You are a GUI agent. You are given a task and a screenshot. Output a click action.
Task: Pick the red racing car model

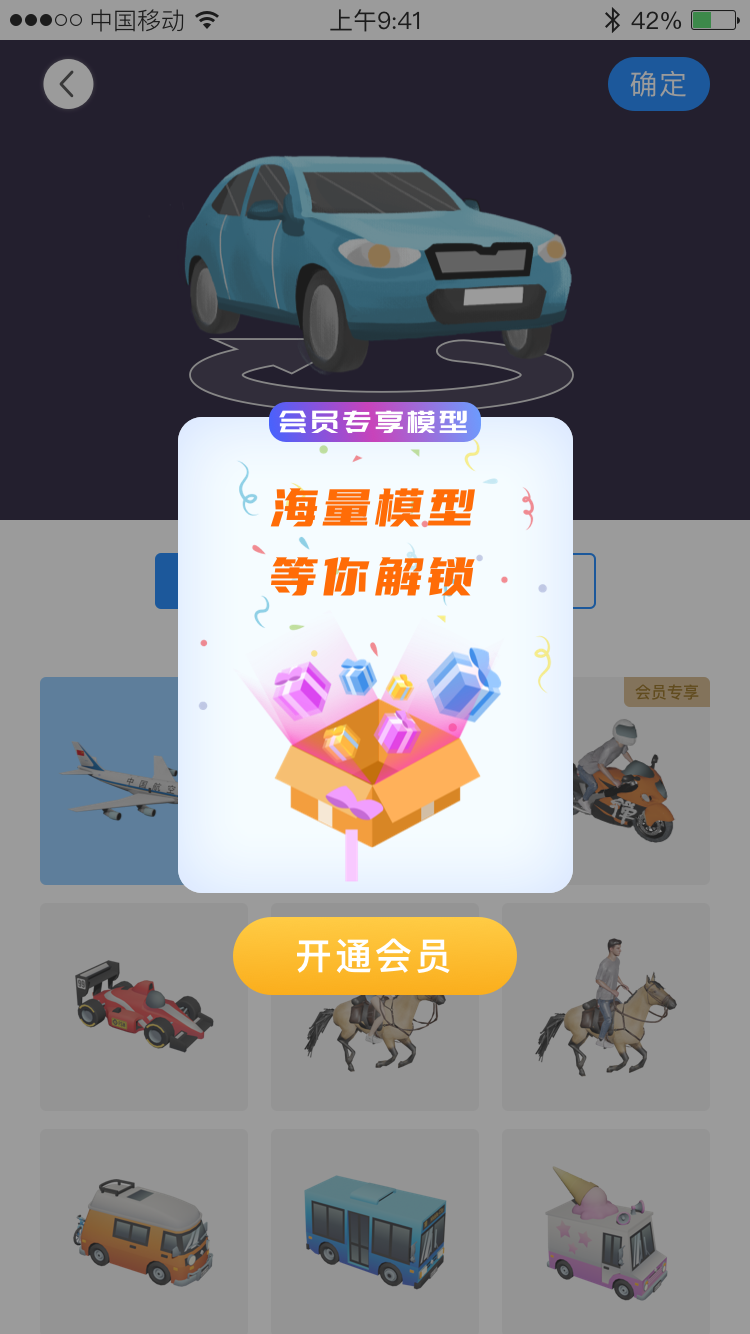coord(143,1006)
